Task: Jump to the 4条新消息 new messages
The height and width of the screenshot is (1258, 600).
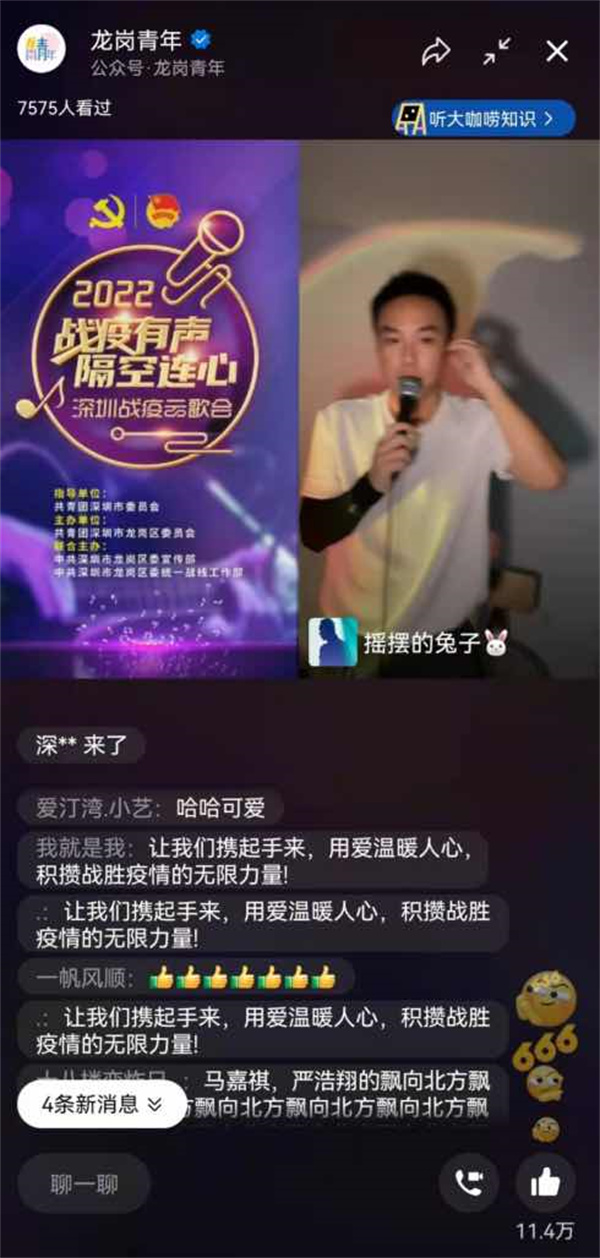Action: pos(102,1104)
